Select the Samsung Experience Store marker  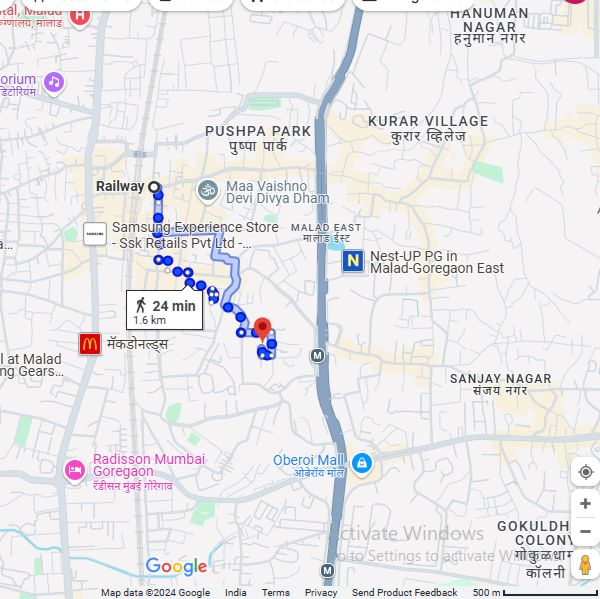(x=95, y=235)
